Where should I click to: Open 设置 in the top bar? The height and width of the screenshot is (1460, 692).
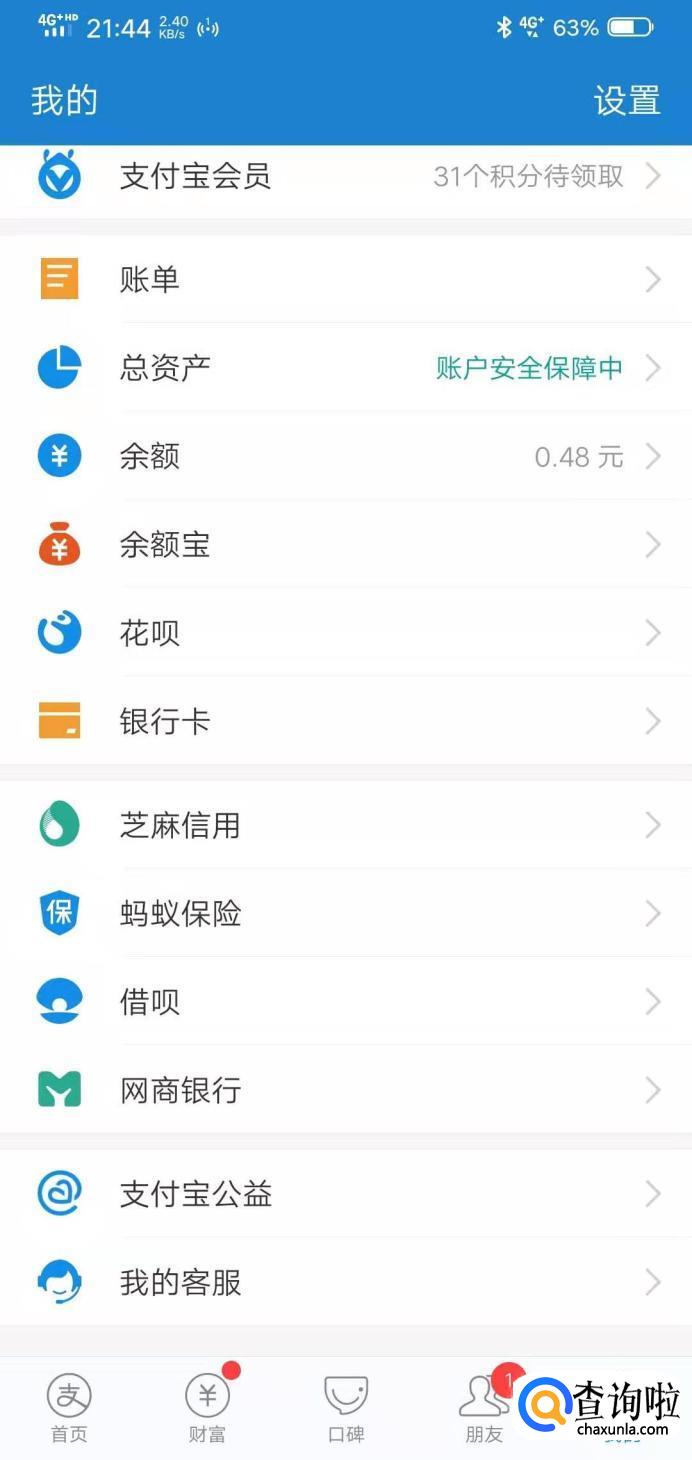click(x=627, y=101)
